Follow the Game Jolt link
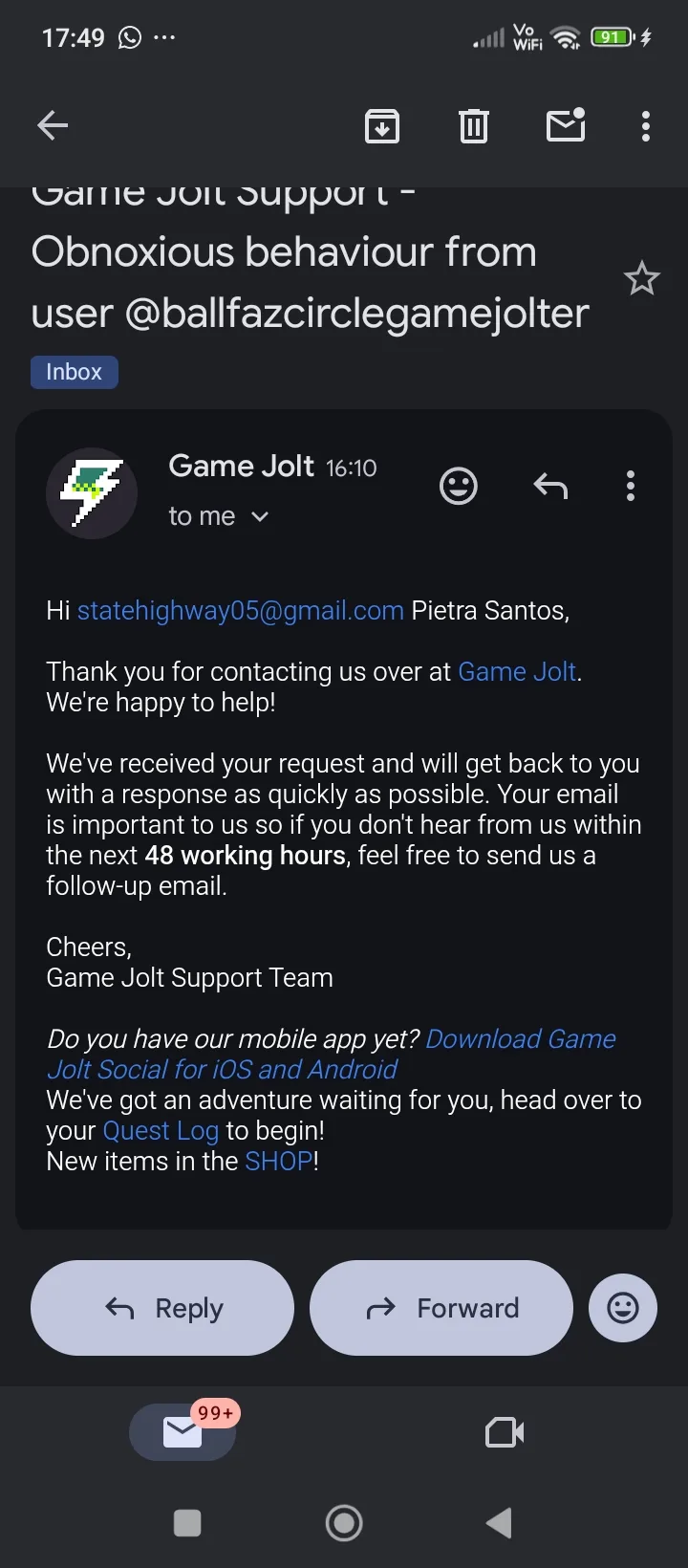Viewport: 688px width, 1568px height. 517,672
